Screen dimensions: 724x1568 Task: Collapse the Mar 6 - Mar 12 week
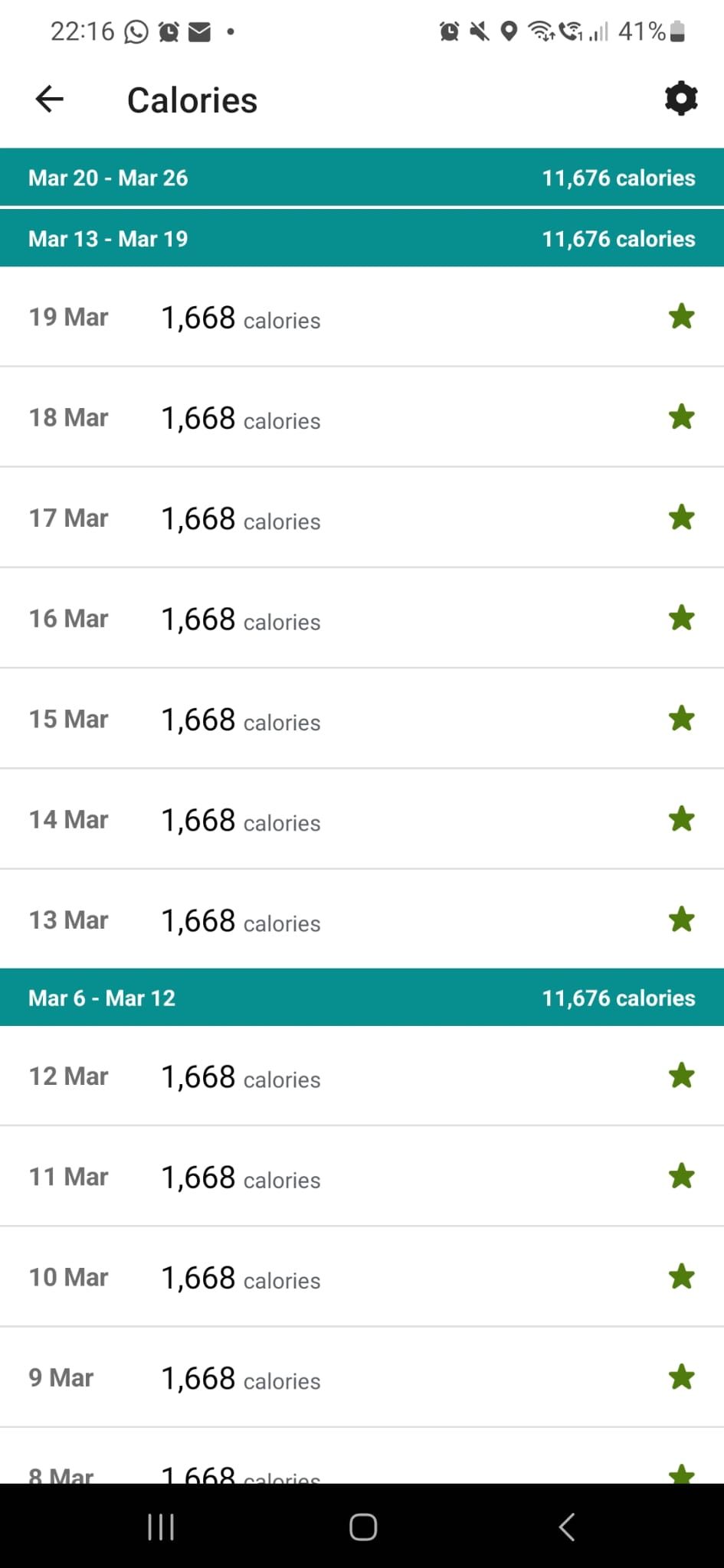point(362,998)
